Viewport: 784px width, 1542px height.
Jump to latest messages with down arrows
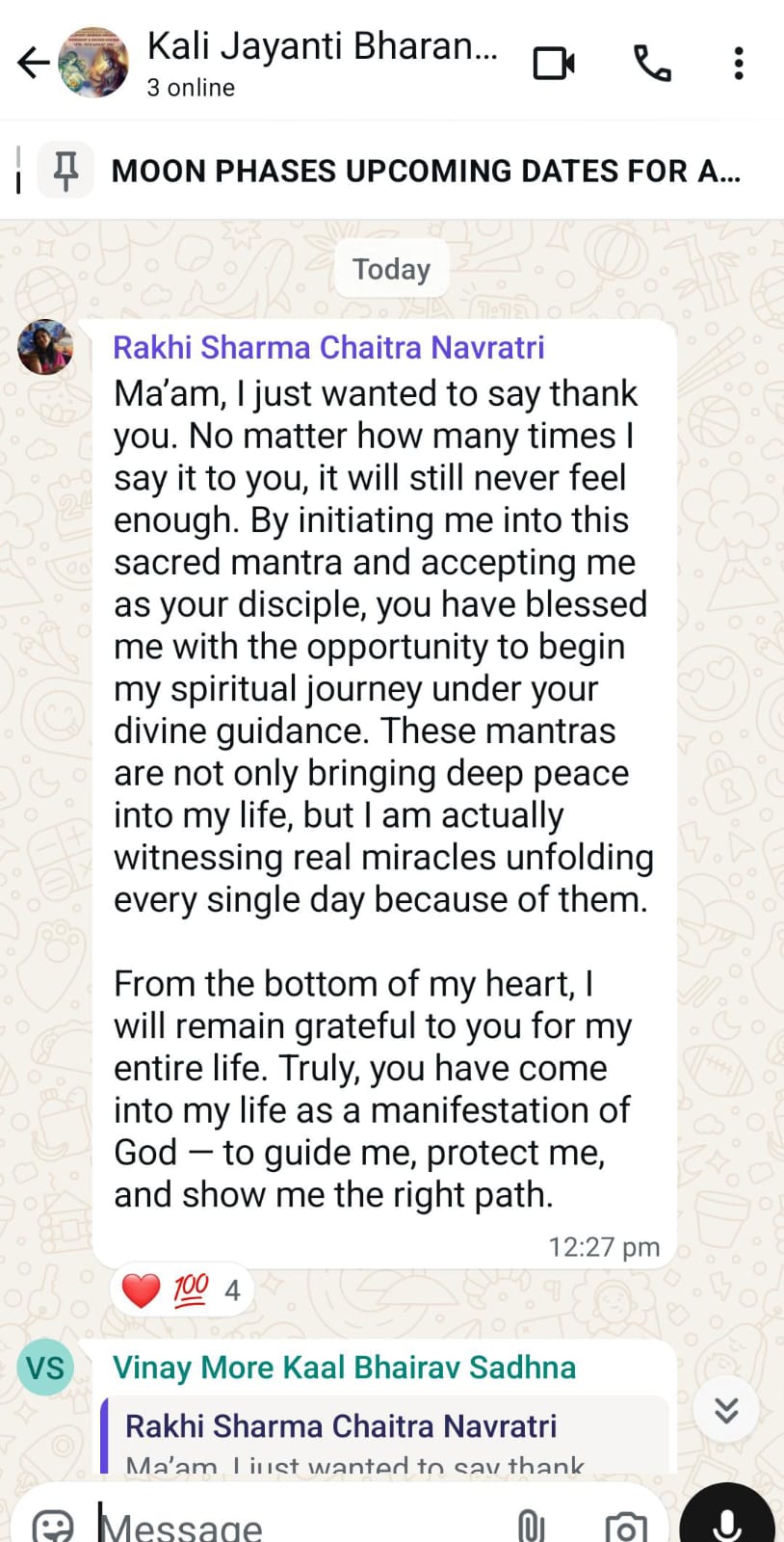(726, 1410)
